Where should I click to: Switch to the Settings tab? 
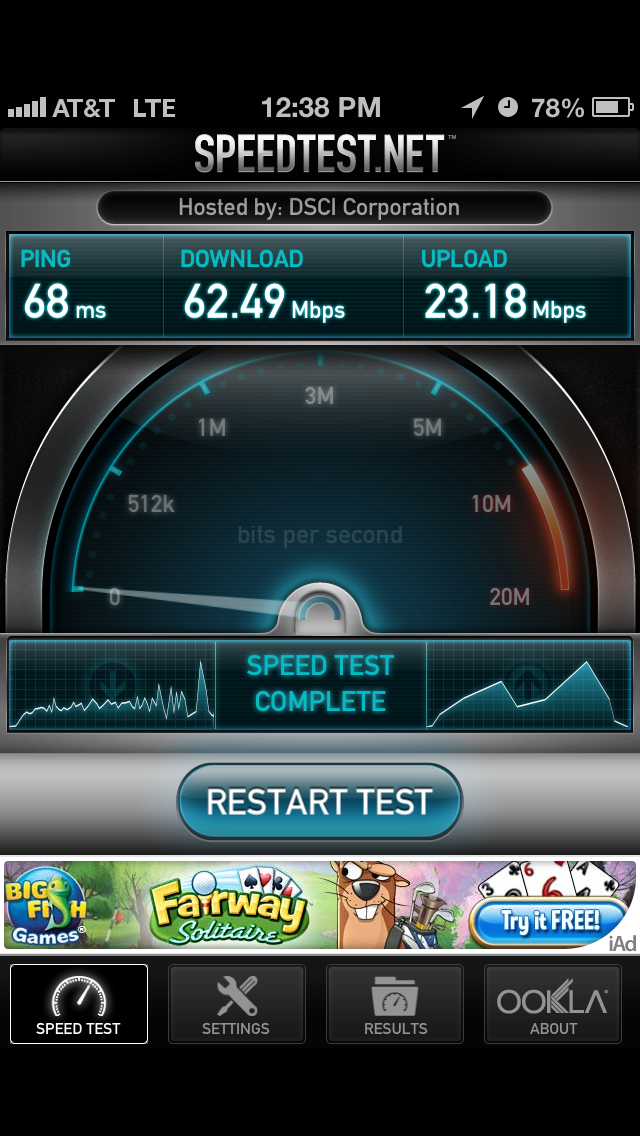pos(236,1003)
